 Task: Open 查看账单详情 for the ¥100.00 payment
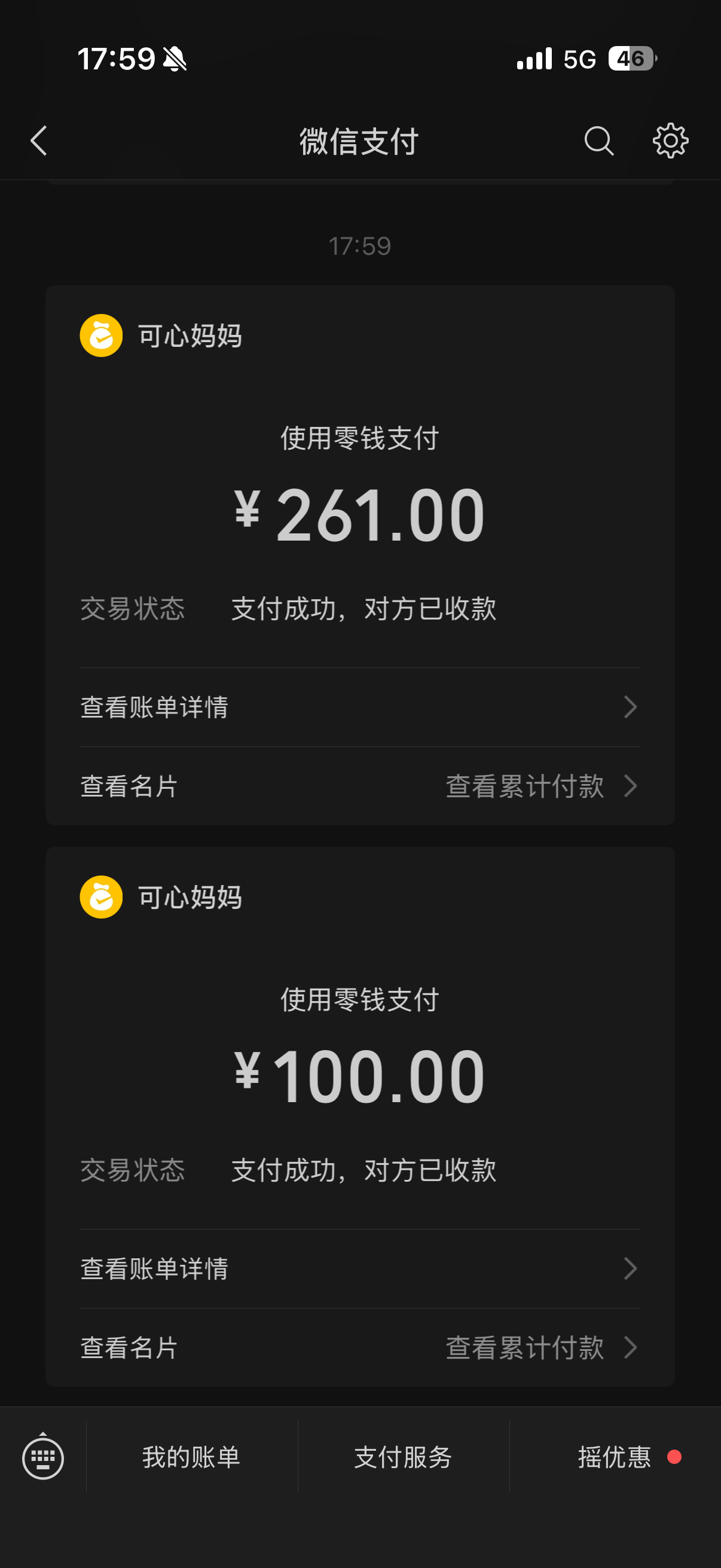[360, 1268]
